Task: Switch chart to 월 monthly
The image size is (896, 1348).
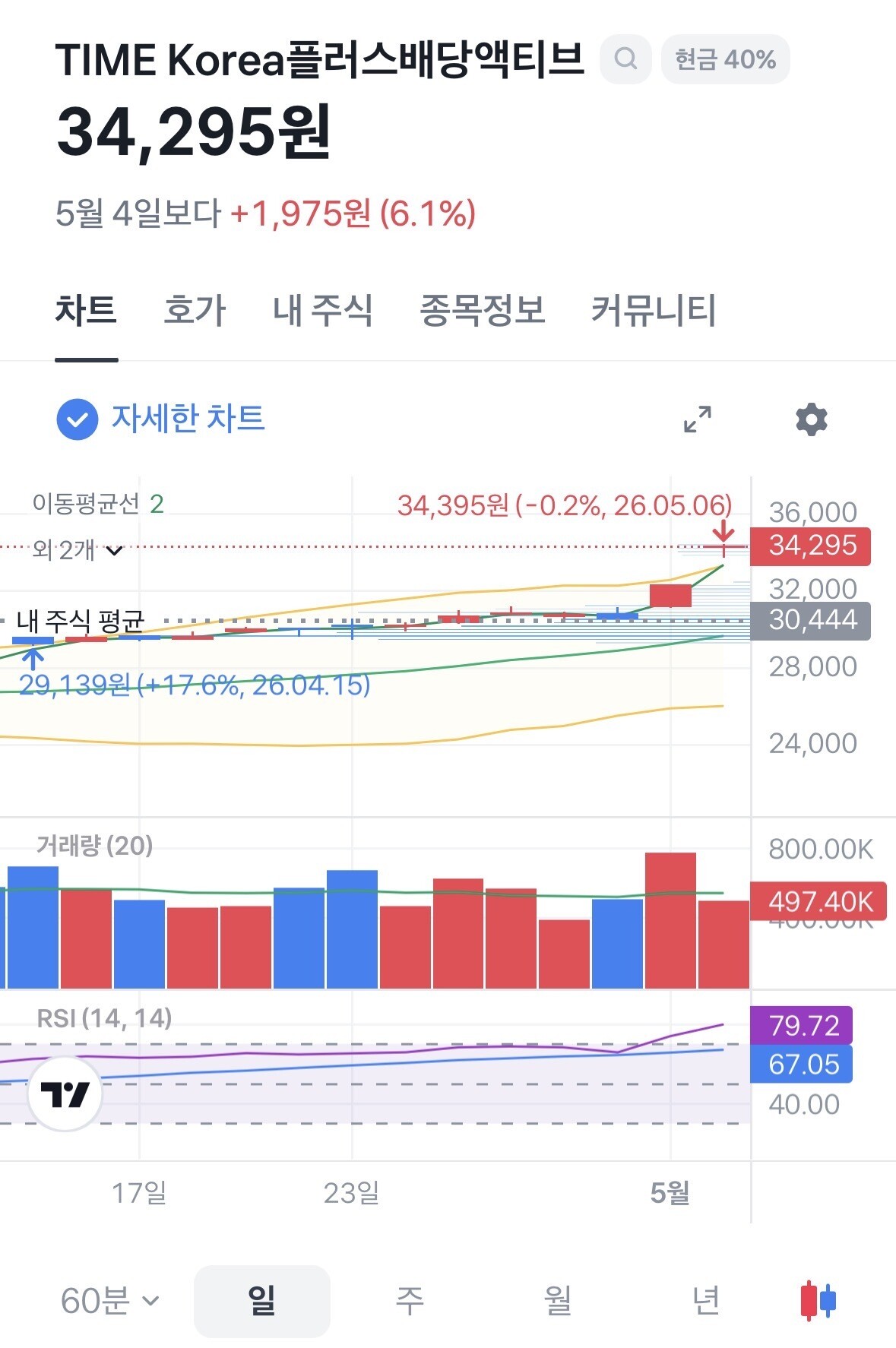Action: pyautogui.click(x=558, y=1301)
